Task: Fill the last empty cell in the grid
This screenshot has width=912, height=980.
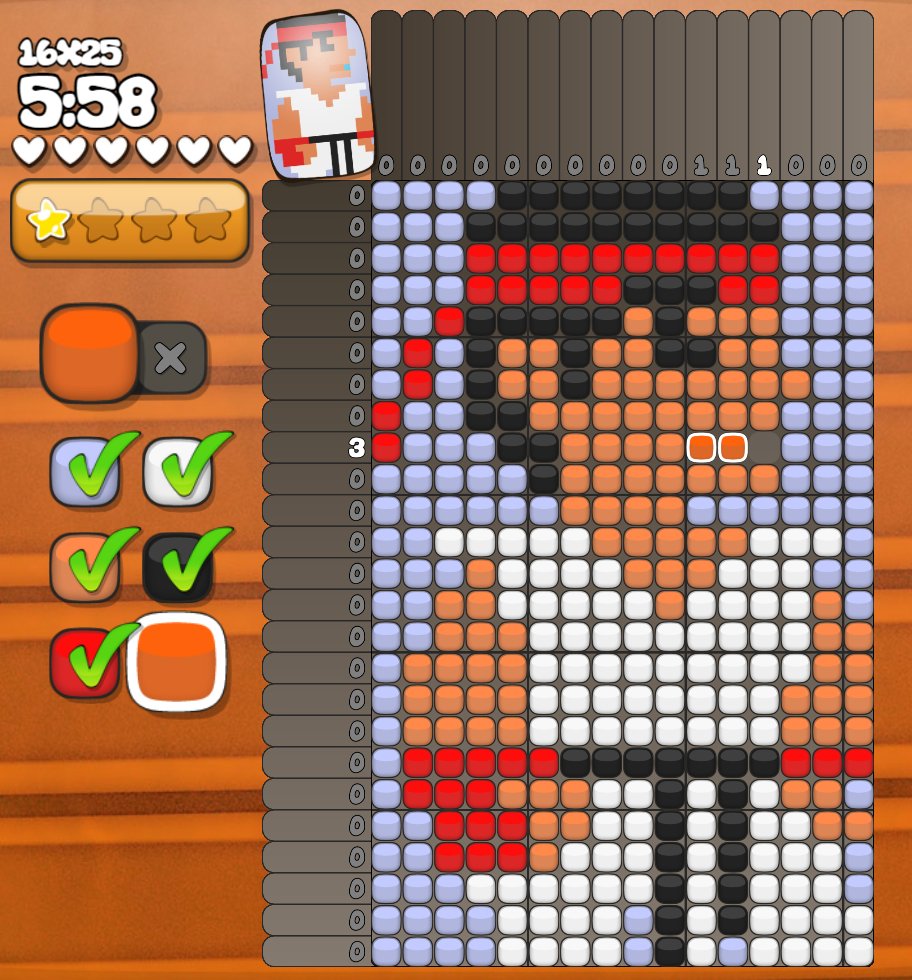Action: point(764,448)
